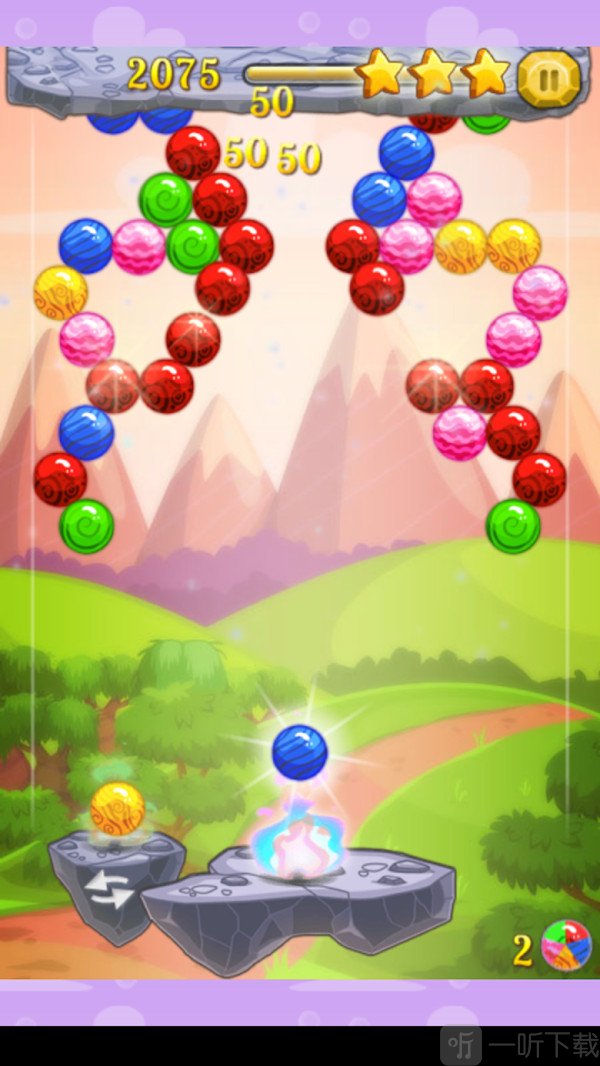The image size is (600, 1066).
Task: Pause the game
Action: [x=549, y=77]
